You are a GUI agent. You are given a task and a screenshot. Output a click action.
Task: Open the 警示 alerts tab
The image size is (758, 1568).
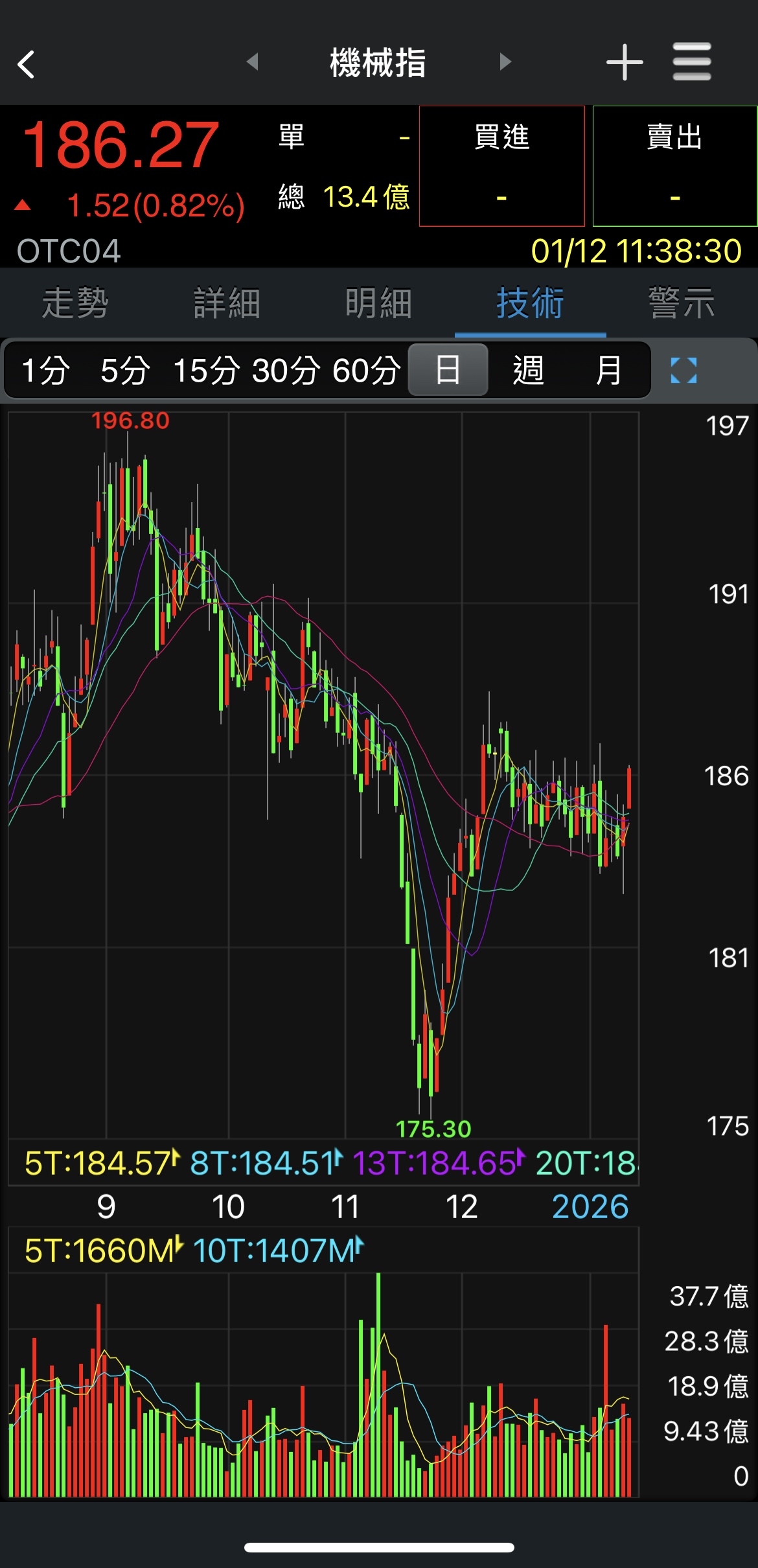point(682,303)
